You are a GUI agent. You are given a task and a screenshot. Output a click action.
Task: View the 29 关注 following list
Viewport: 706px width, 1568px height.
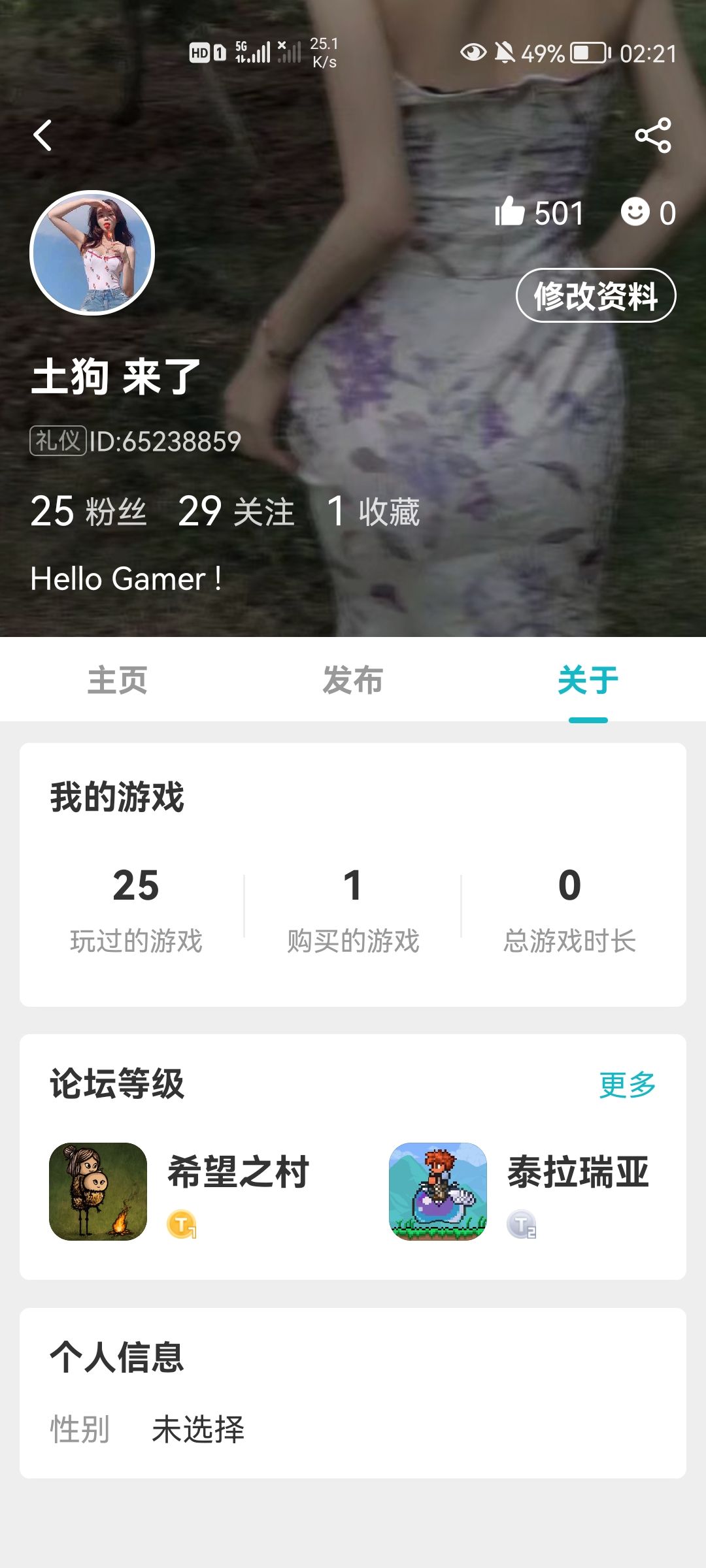pyautogui.click(x=236, y=511)
